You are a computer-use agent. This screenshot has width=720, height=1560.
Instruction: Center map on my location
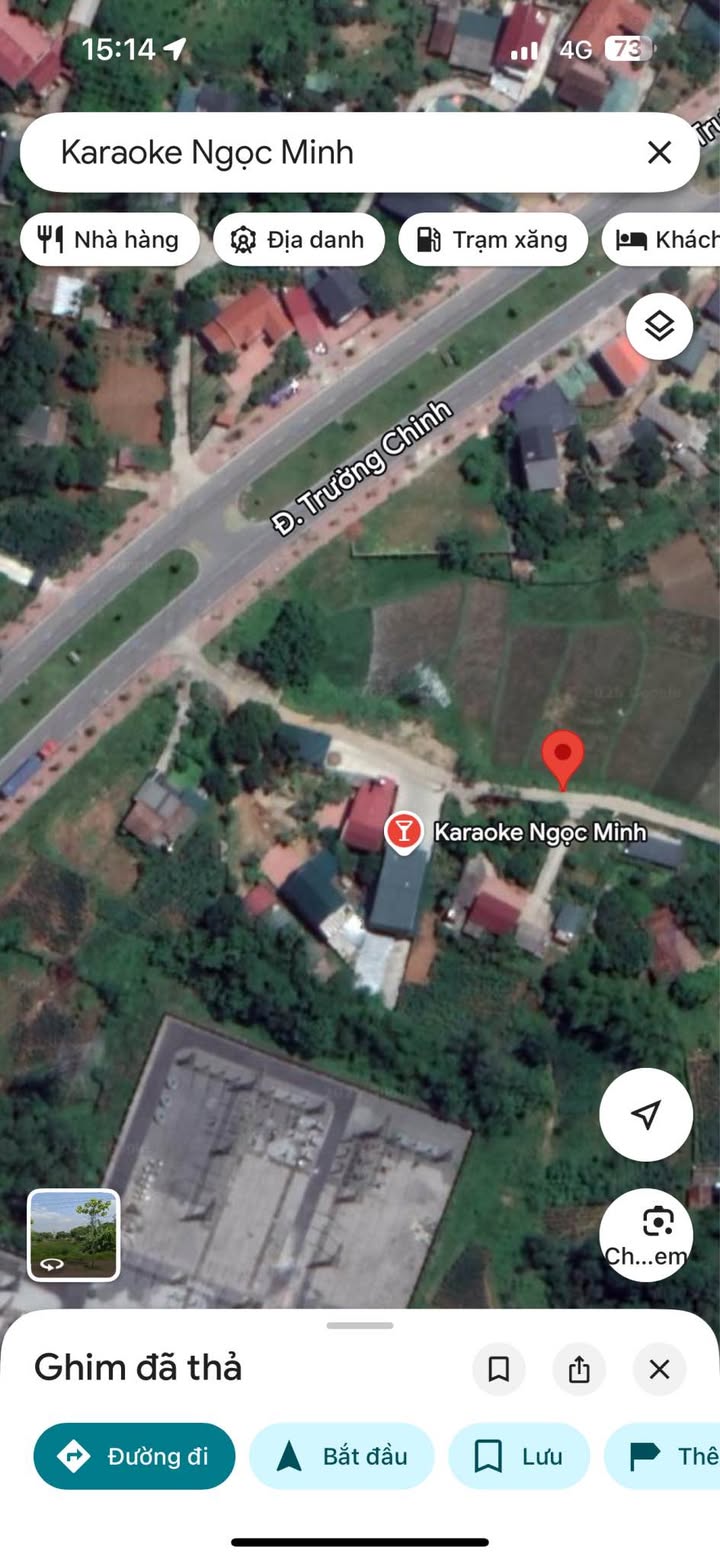646,1114
